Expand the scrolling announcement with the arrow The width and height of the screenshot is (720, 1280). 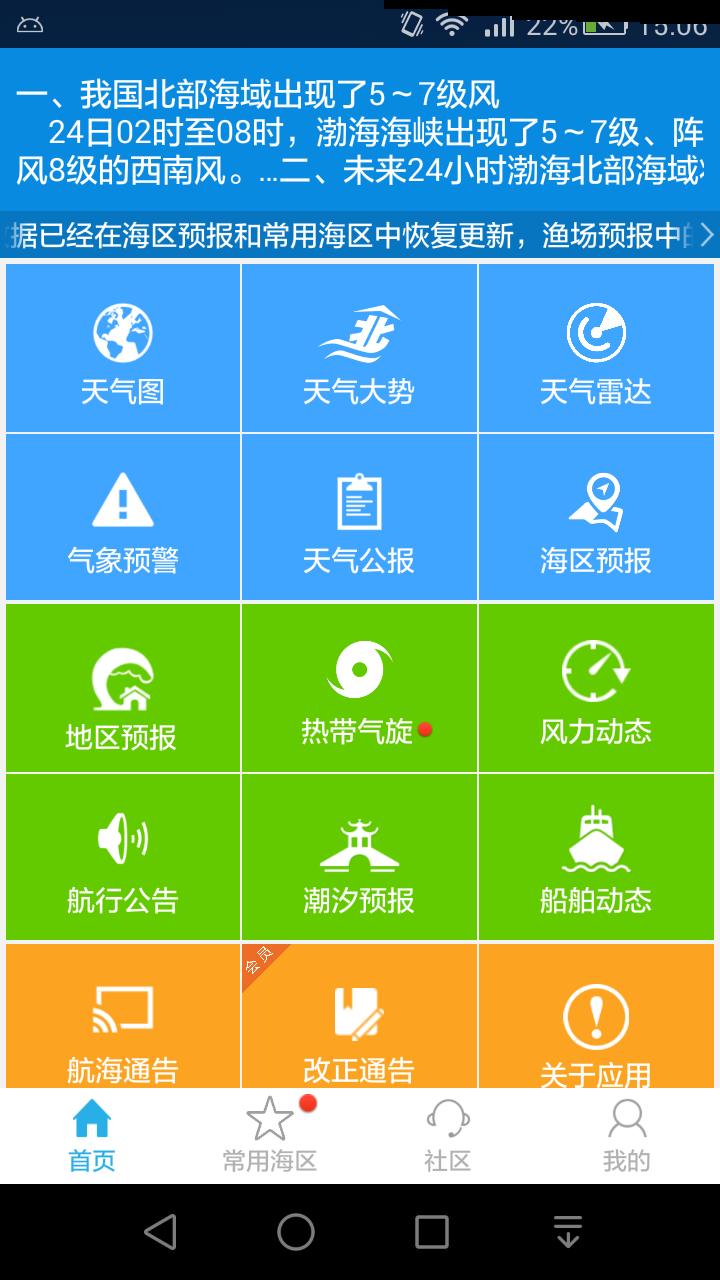pyautogui.click(x=706, y=232)
